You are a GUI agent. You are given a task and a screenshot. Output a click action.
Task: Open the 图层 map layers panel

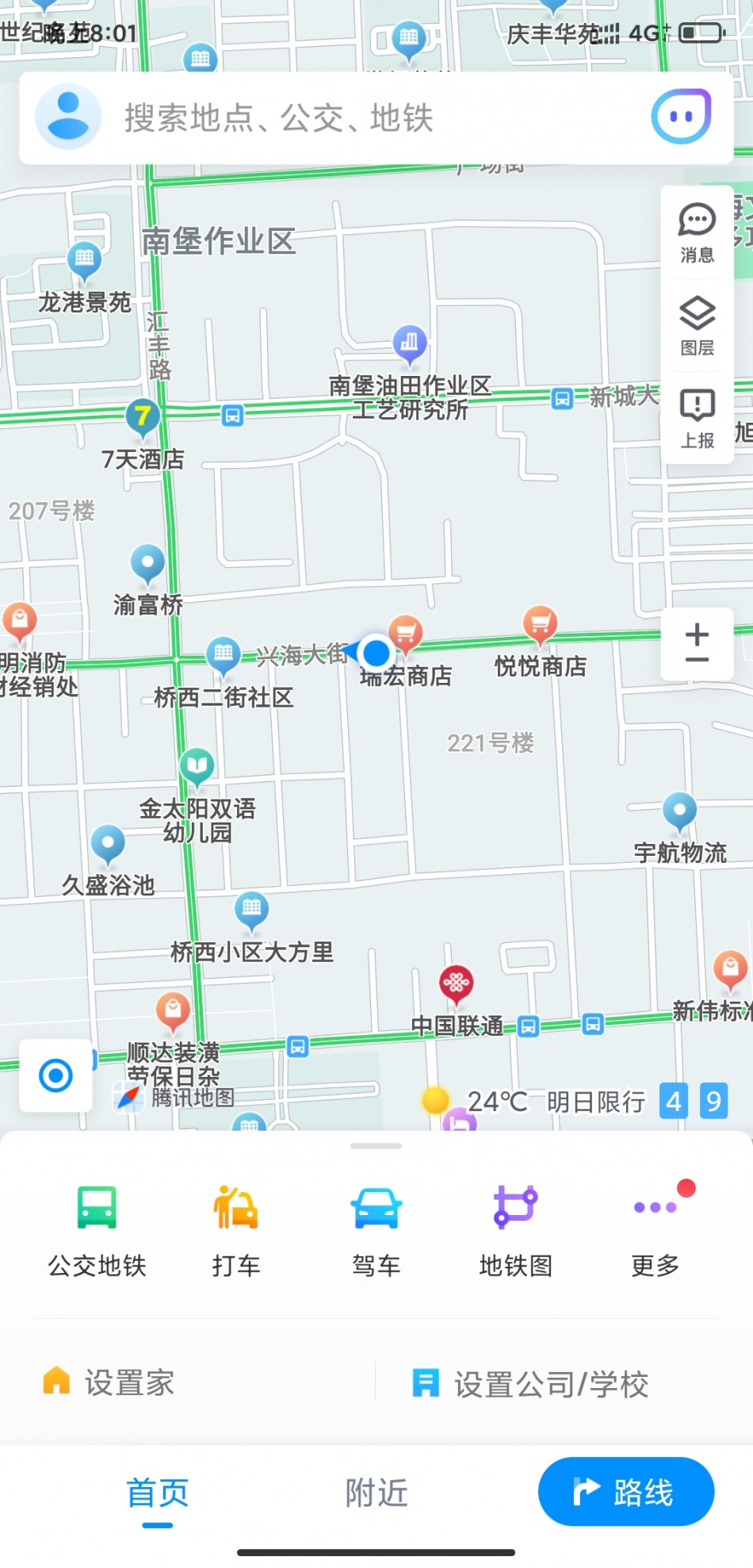697,325
